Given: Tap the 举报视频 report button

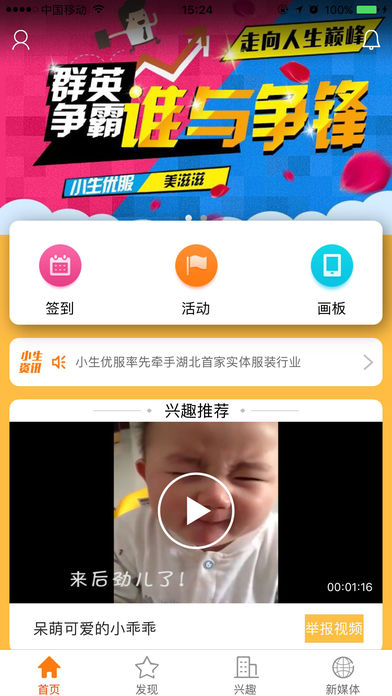Looking at the screenshot, I should click(x=334, y=628).
